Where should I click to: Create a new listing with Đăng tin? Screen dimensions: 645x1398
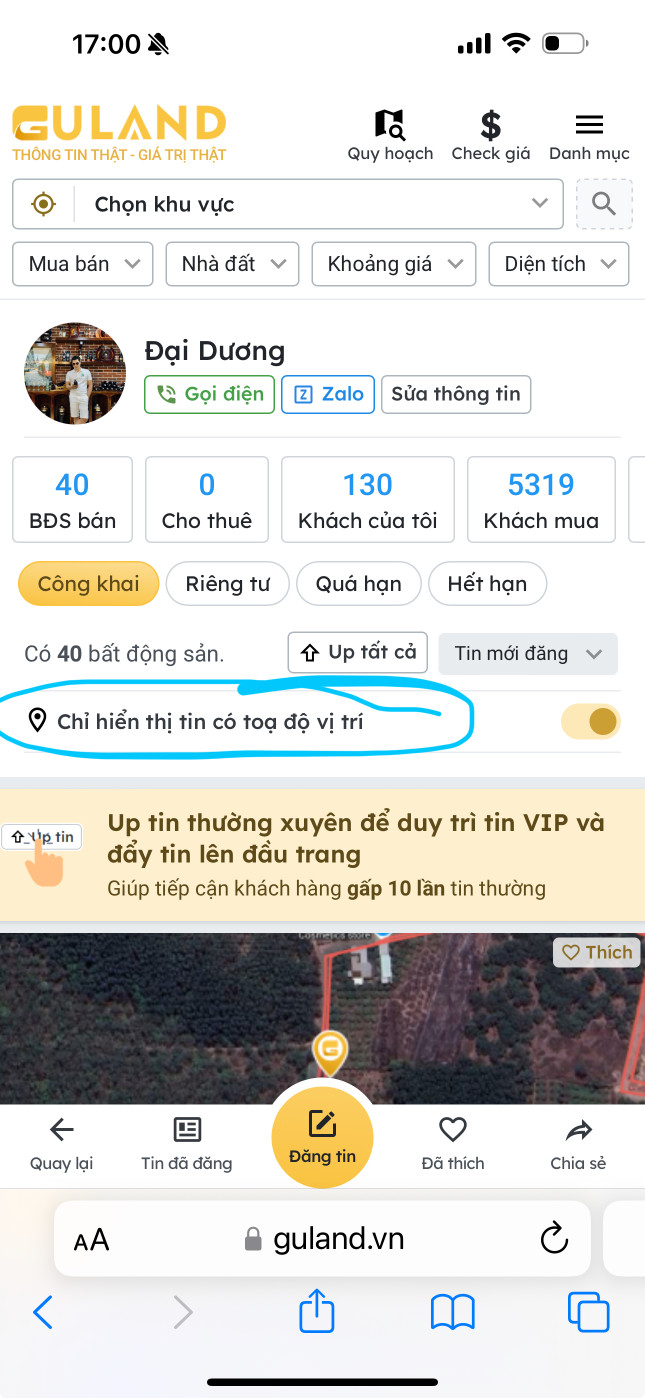[322, 1138]
